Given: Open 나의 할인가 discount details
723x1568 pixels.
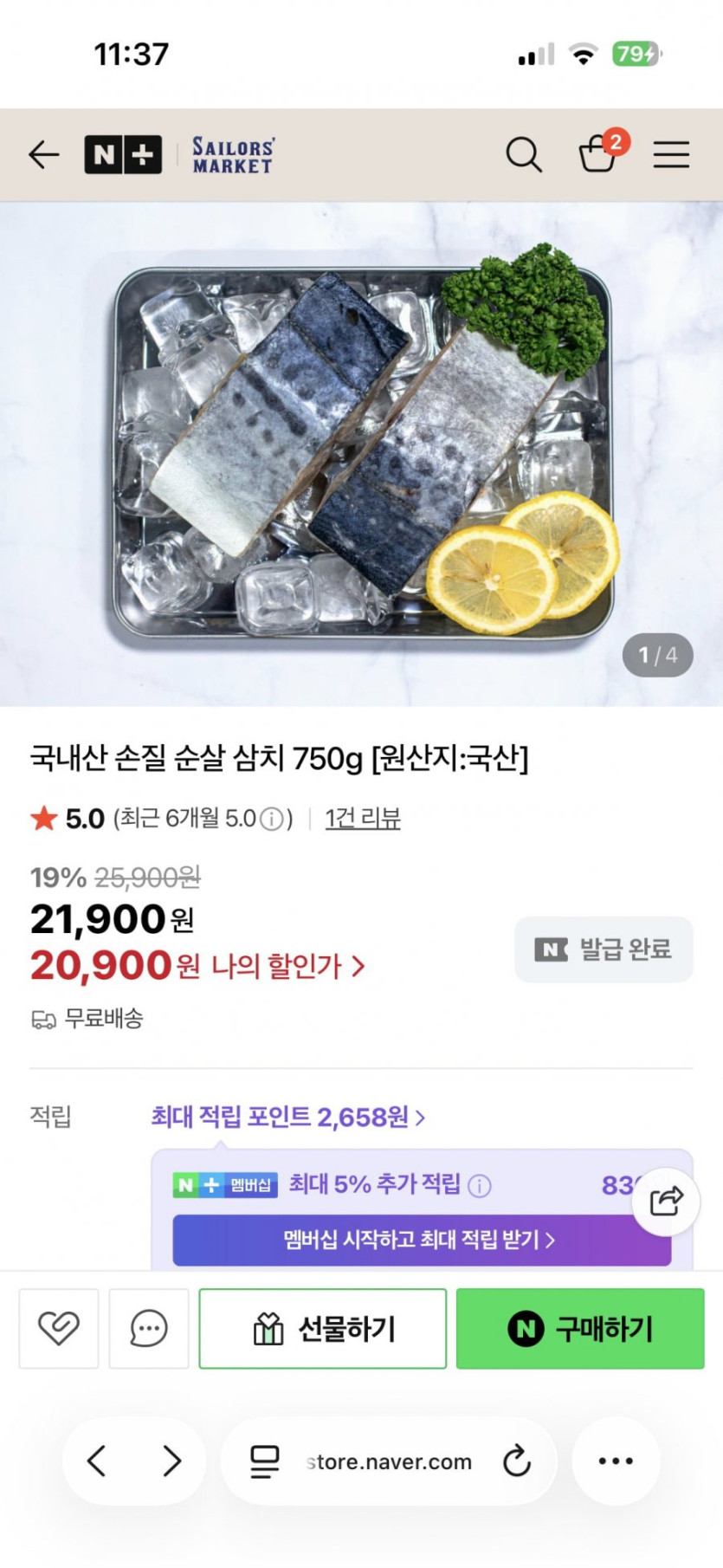Looking at the screenshot, I should point(287,966).
